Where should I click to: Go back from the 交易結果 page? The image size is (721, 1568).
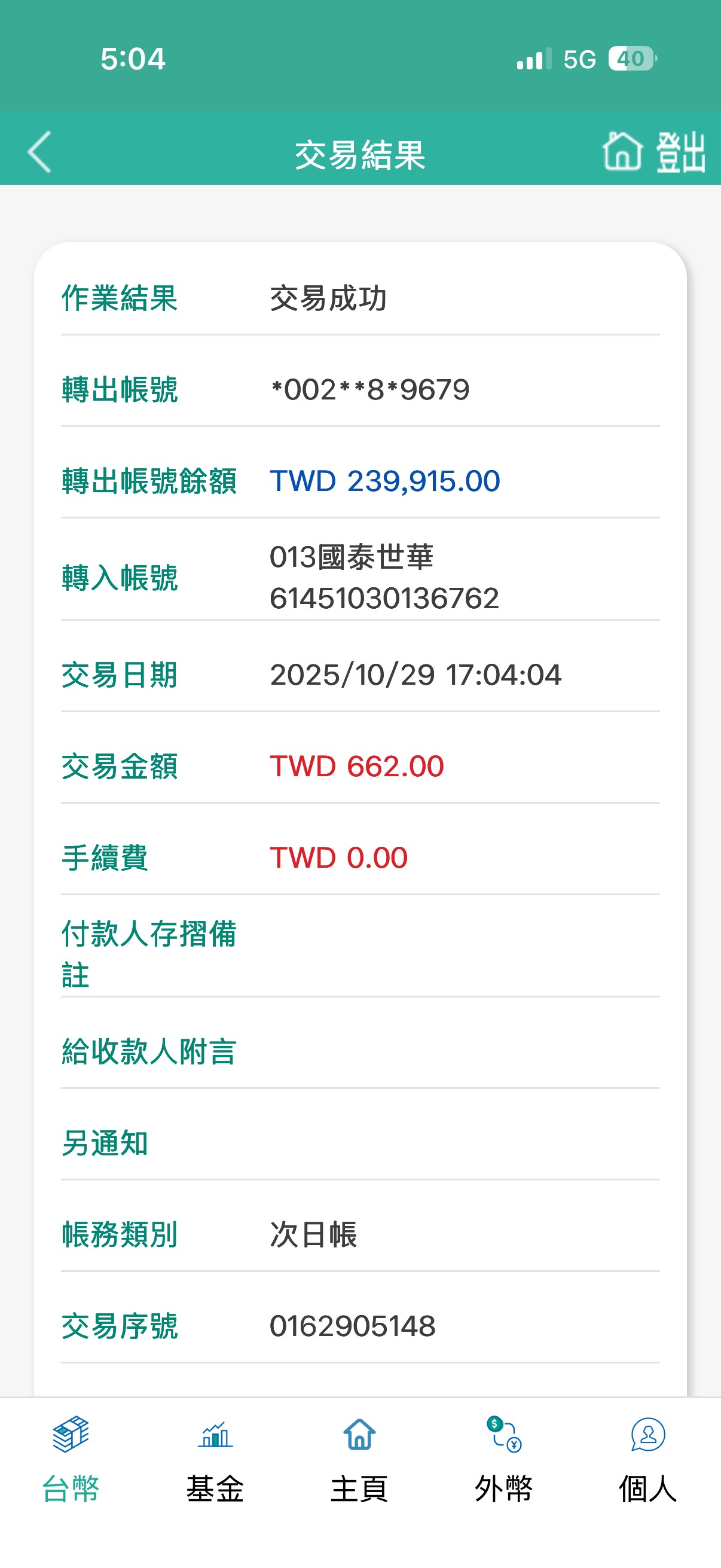[x=40, y=152]
